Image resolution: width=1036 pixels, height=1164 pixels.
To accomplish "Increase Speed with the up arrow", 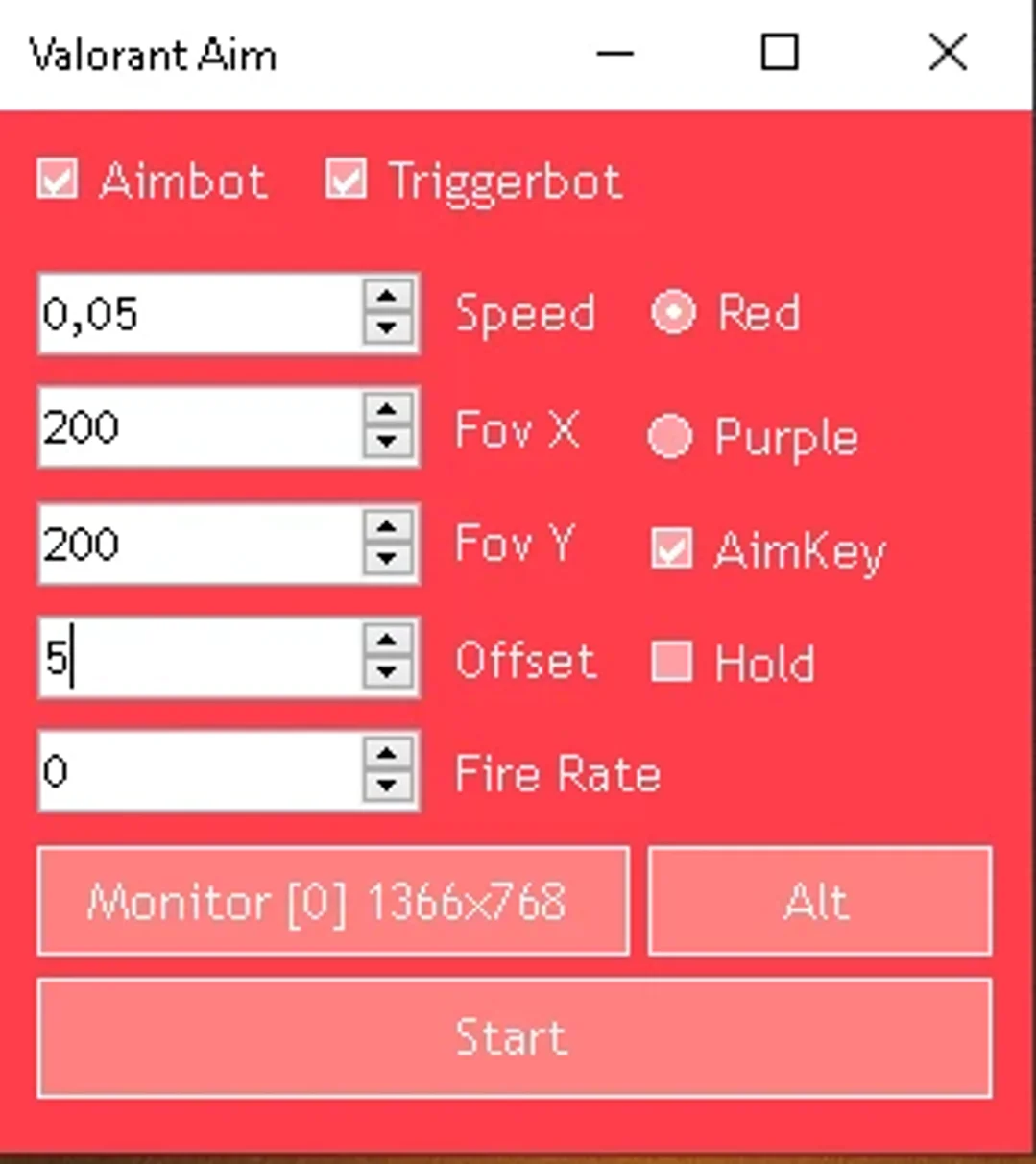I will [x=388, y=295].
